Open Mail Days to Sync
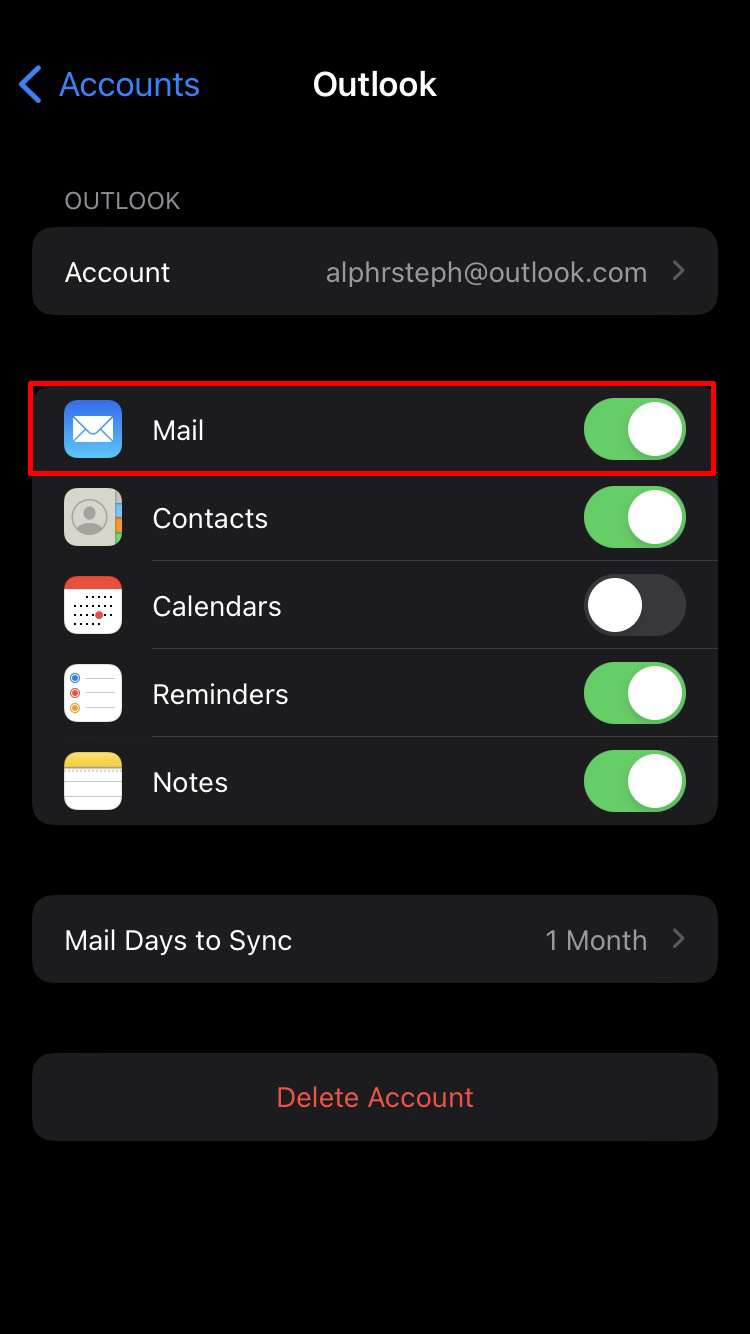This screenshot has width=750, height=1334. pos(375,940)
